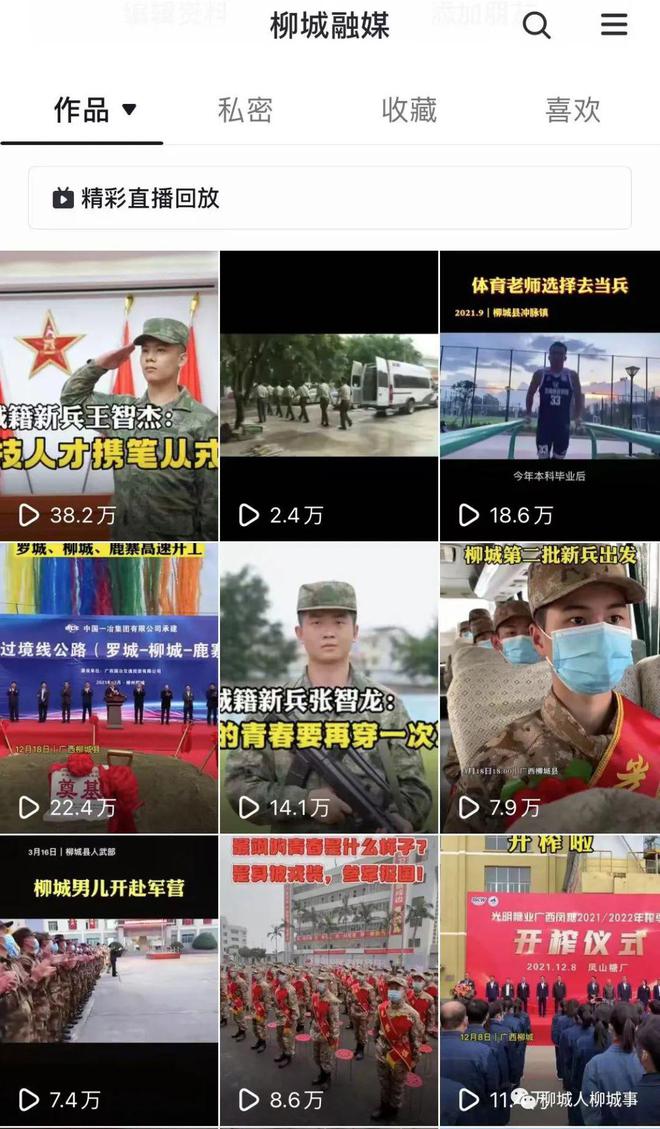Viewport: 660px width, 1129px height.
Task: Play the 柳城男儿开赴军营 video
Action: point(109,980)
